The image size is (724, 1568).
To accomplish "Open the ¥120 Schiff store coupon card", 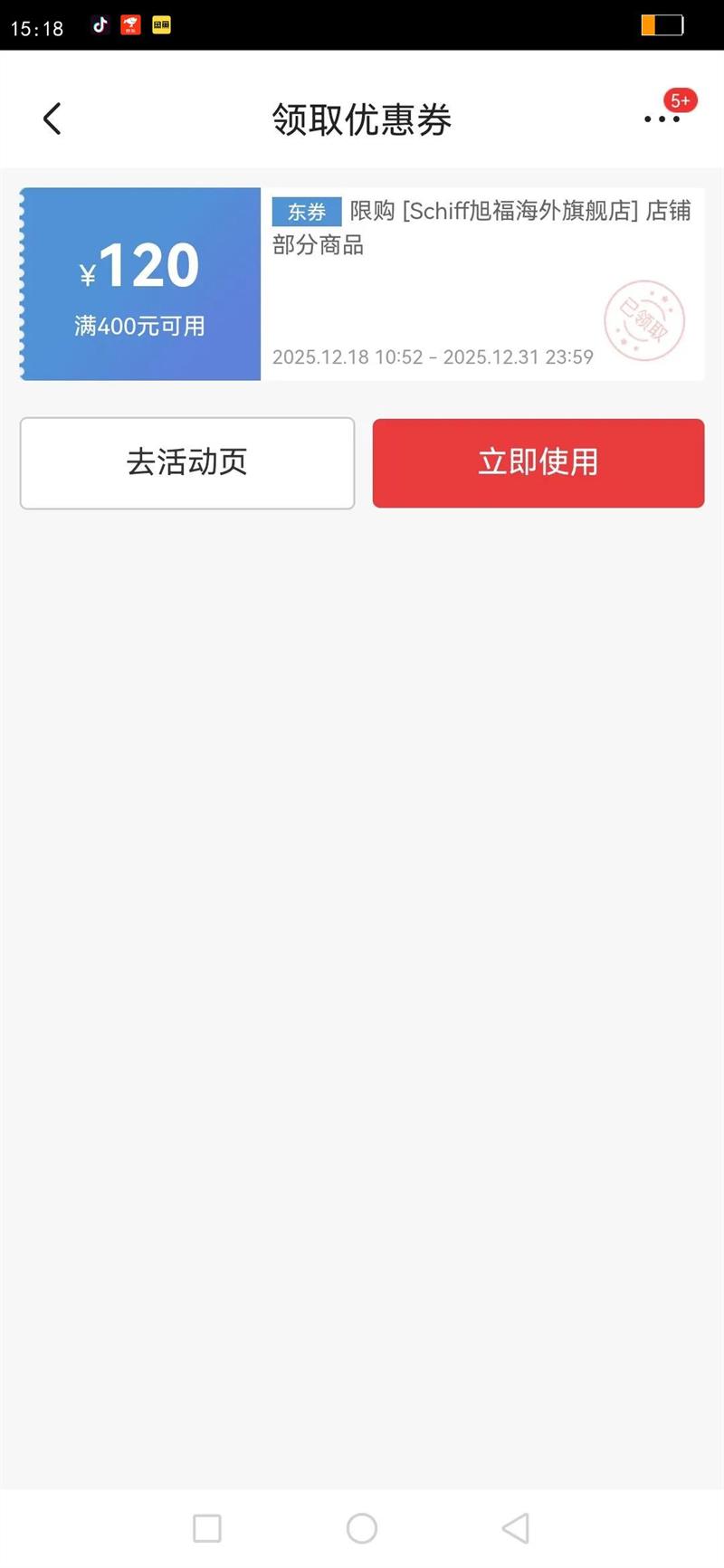I will [362, 284].
